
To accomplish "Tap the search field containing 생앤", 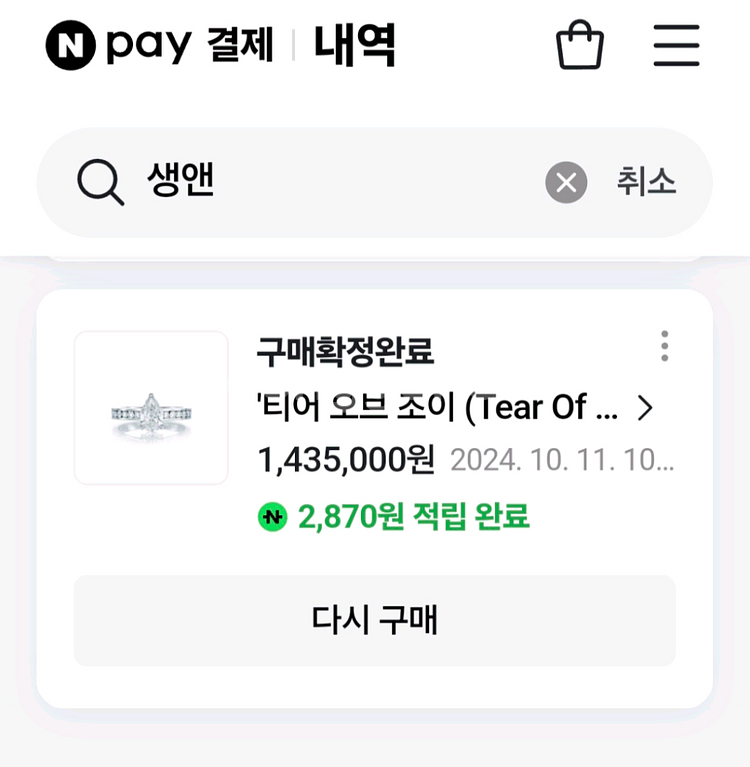I will 330,182.
